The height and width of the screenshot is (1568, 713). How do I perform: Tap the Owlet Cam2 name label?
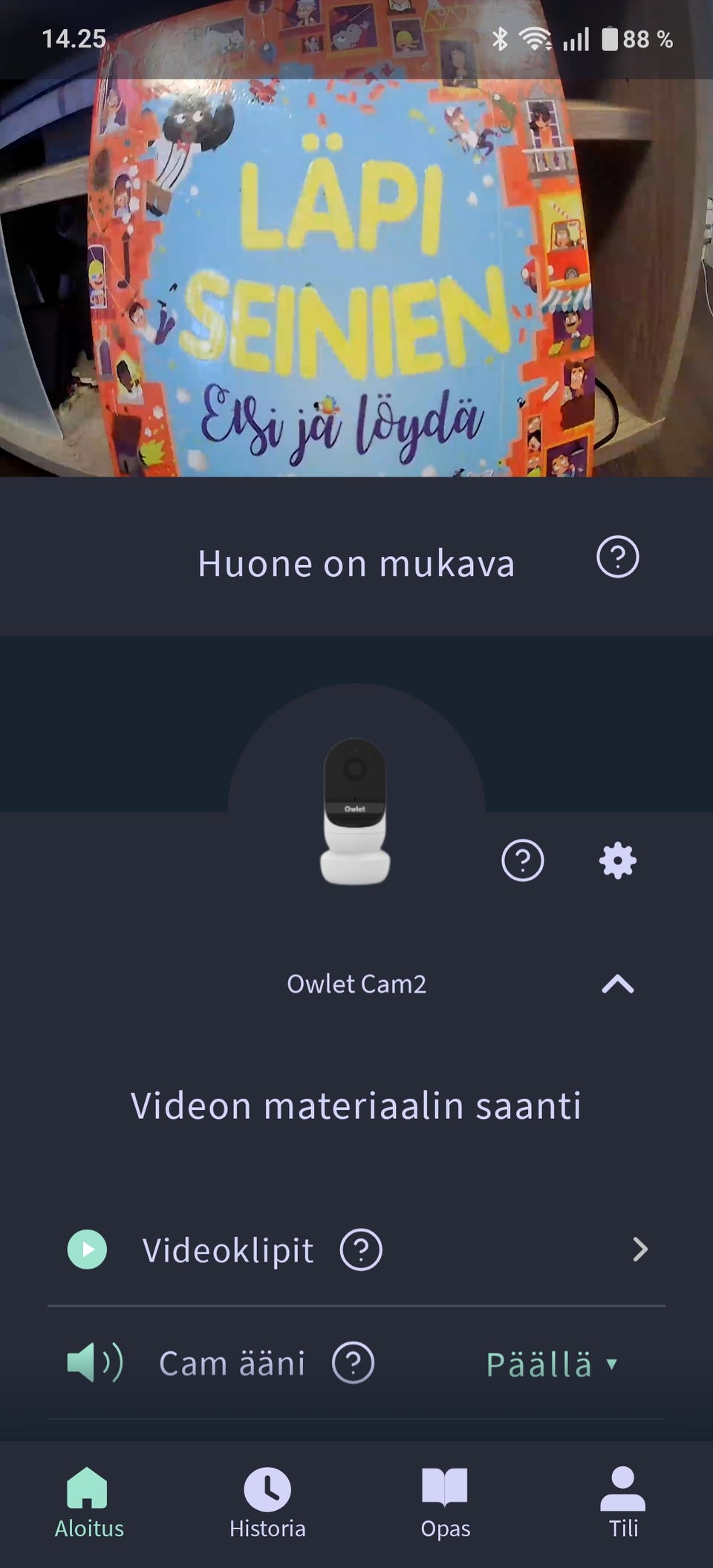click(x=356, y=984)
